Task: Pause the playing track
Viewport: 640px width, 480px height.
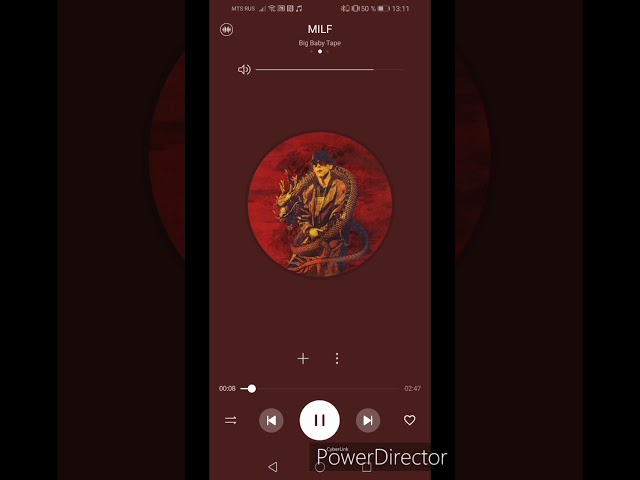Action: click(x=319, y=420)
